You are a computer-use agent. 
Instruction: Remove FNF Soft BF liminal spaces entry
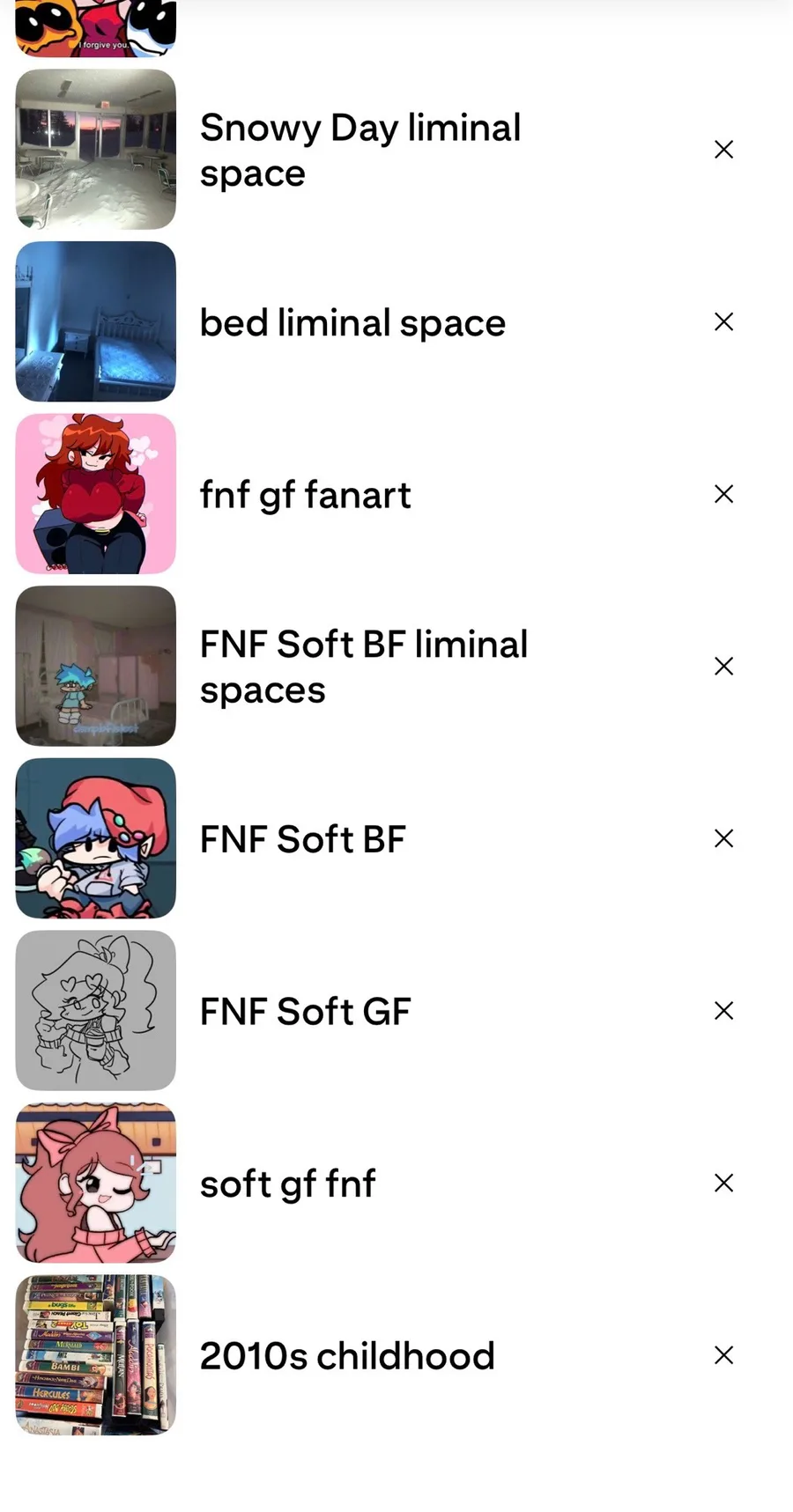[x=723, y=667]
